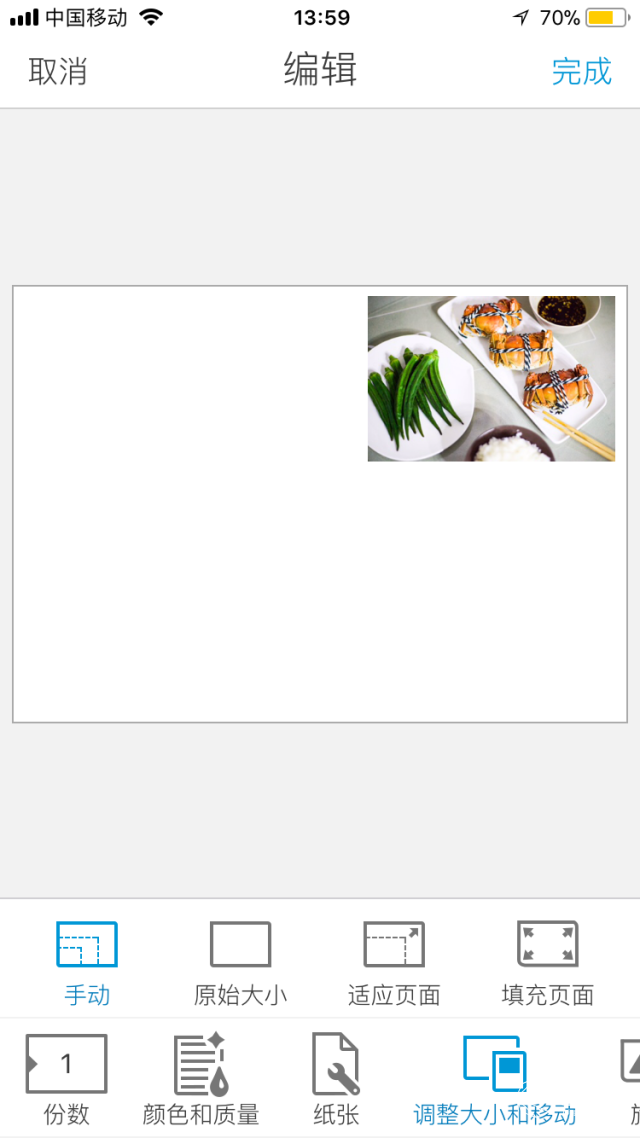640x1138 pixels.
Task: Tap 完成 to finish editing
Action: (581, 72)
